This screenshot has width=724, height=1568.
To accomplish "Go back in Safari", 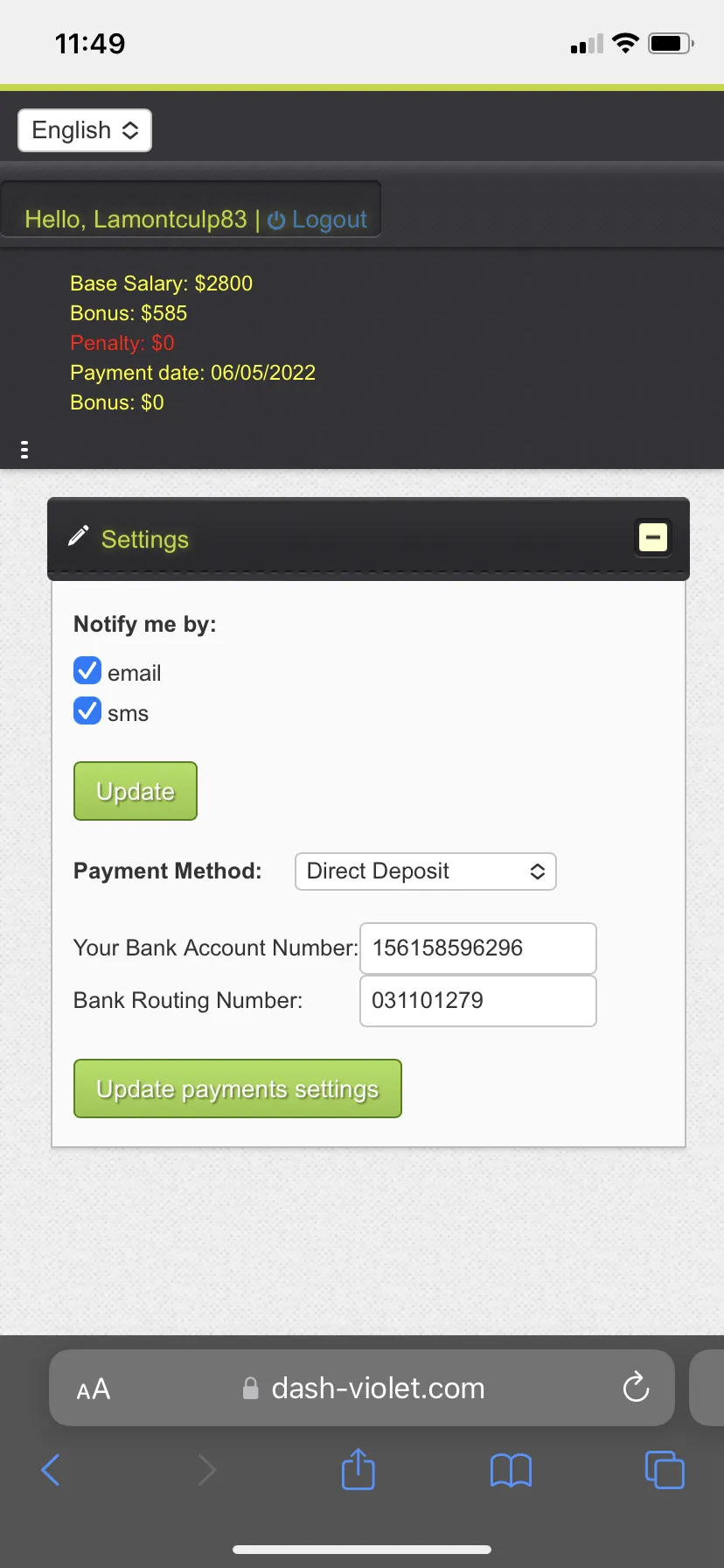I will click(x=51, y=1470).
